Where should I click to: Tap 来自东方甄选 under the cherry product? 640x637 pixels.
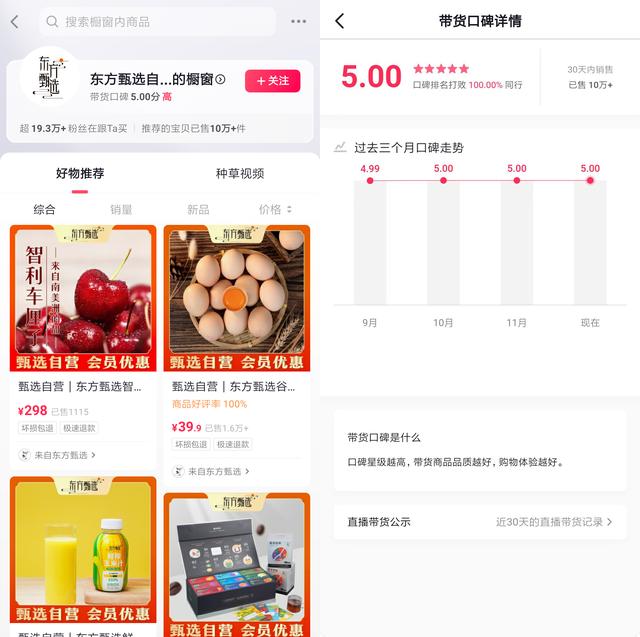click(x=60, y=455)
